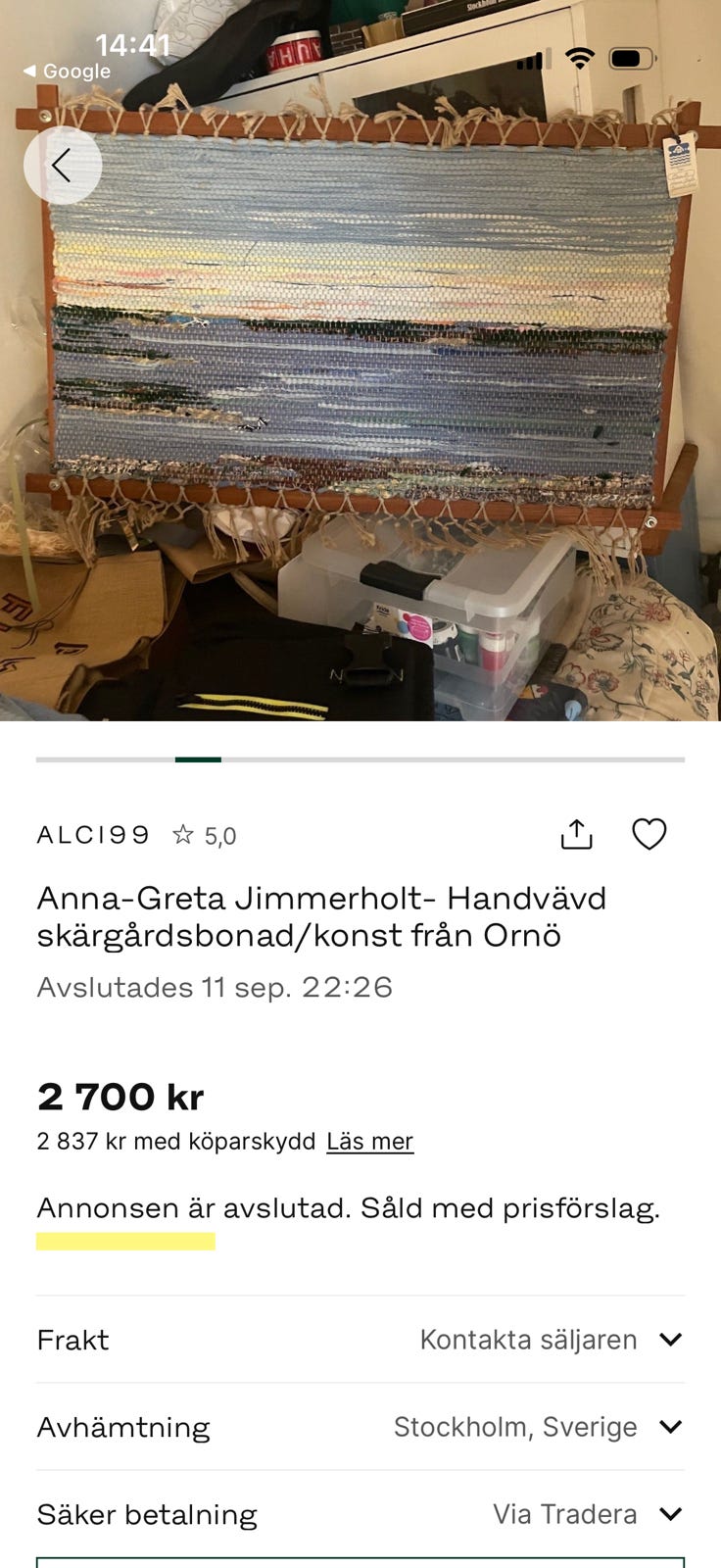Screen dimensions: 721x1568
Task: Open seller ALC199 profile
Action: 93,835
